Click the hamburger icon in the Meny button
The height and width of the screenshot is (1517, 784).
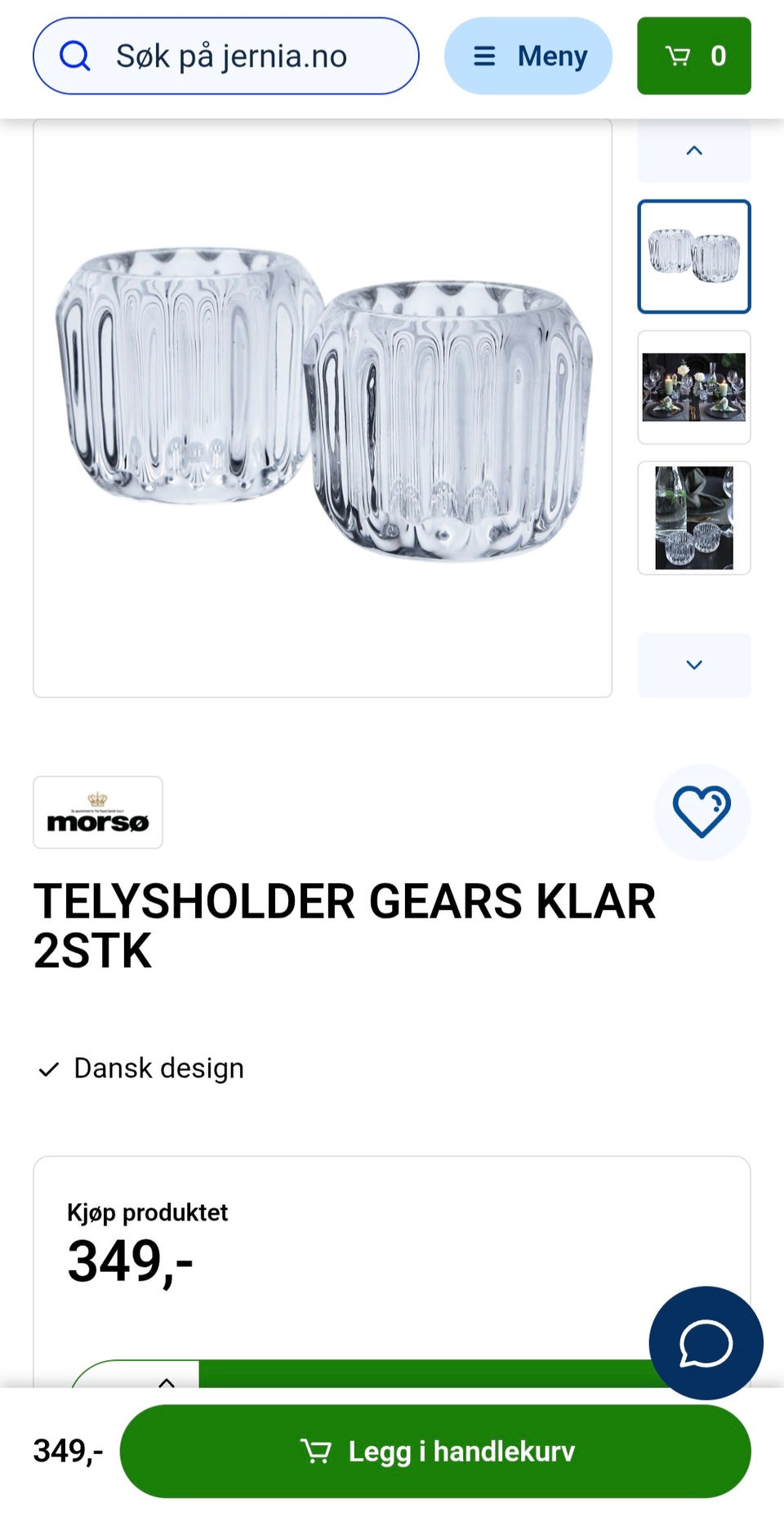coord(483,56)
